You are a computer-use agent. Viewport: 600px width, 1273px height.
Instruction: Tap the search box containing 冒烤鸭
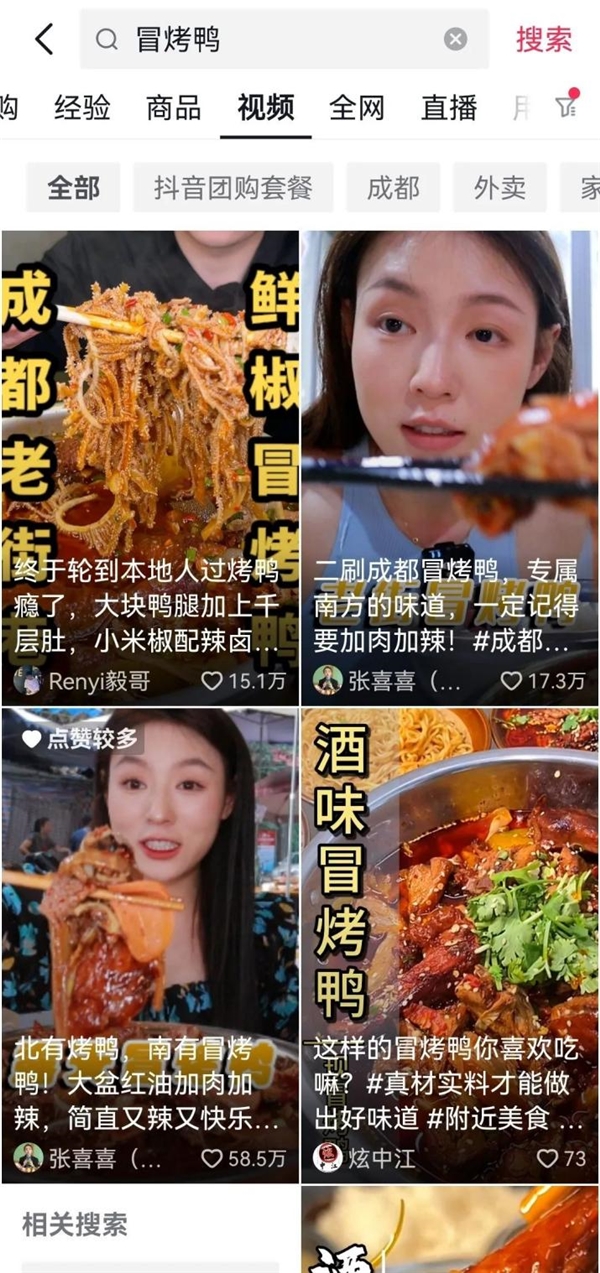280,40
